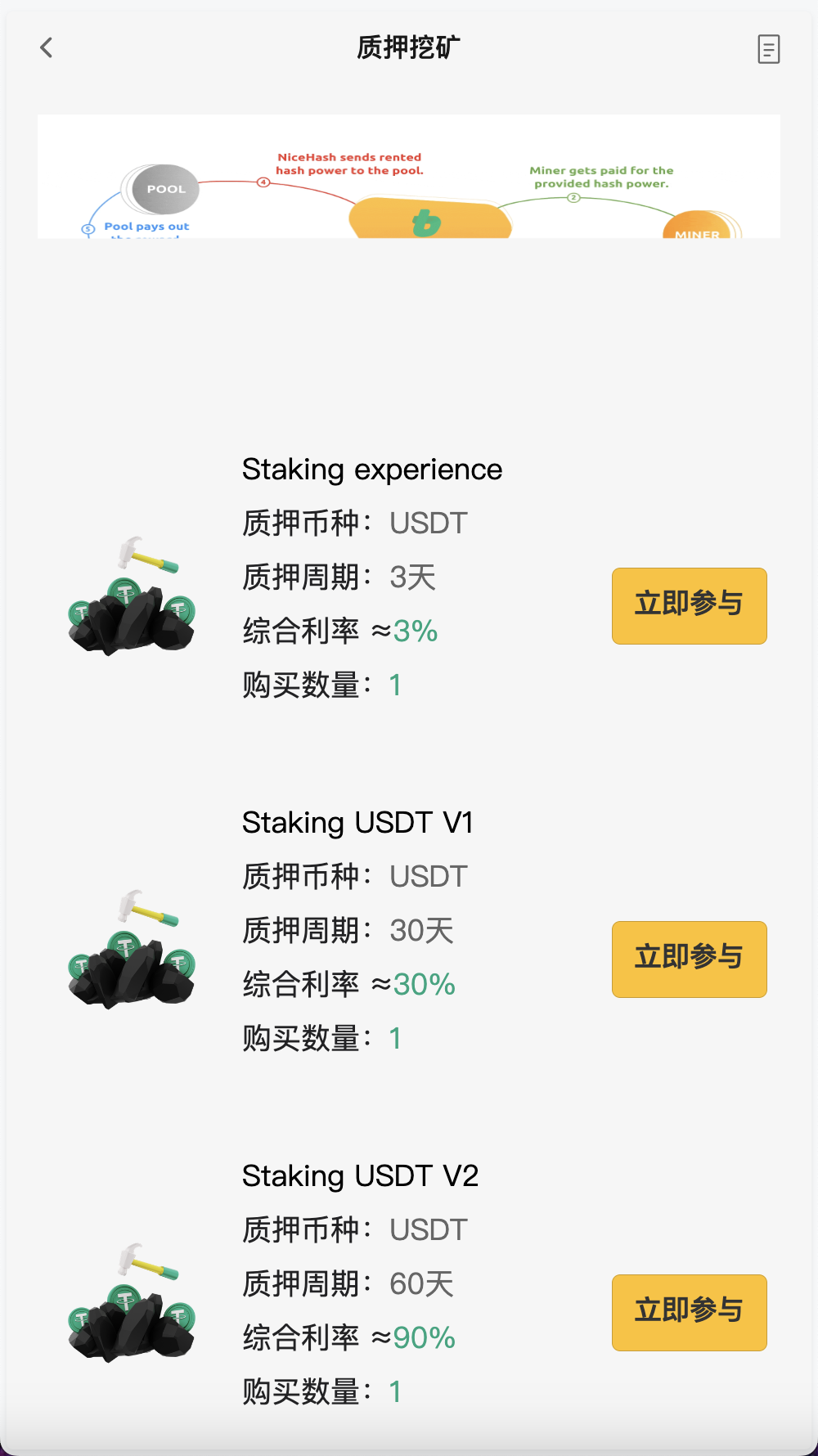
Task: Tap 立即参与 on Staking experience
Action: (689, 605)
